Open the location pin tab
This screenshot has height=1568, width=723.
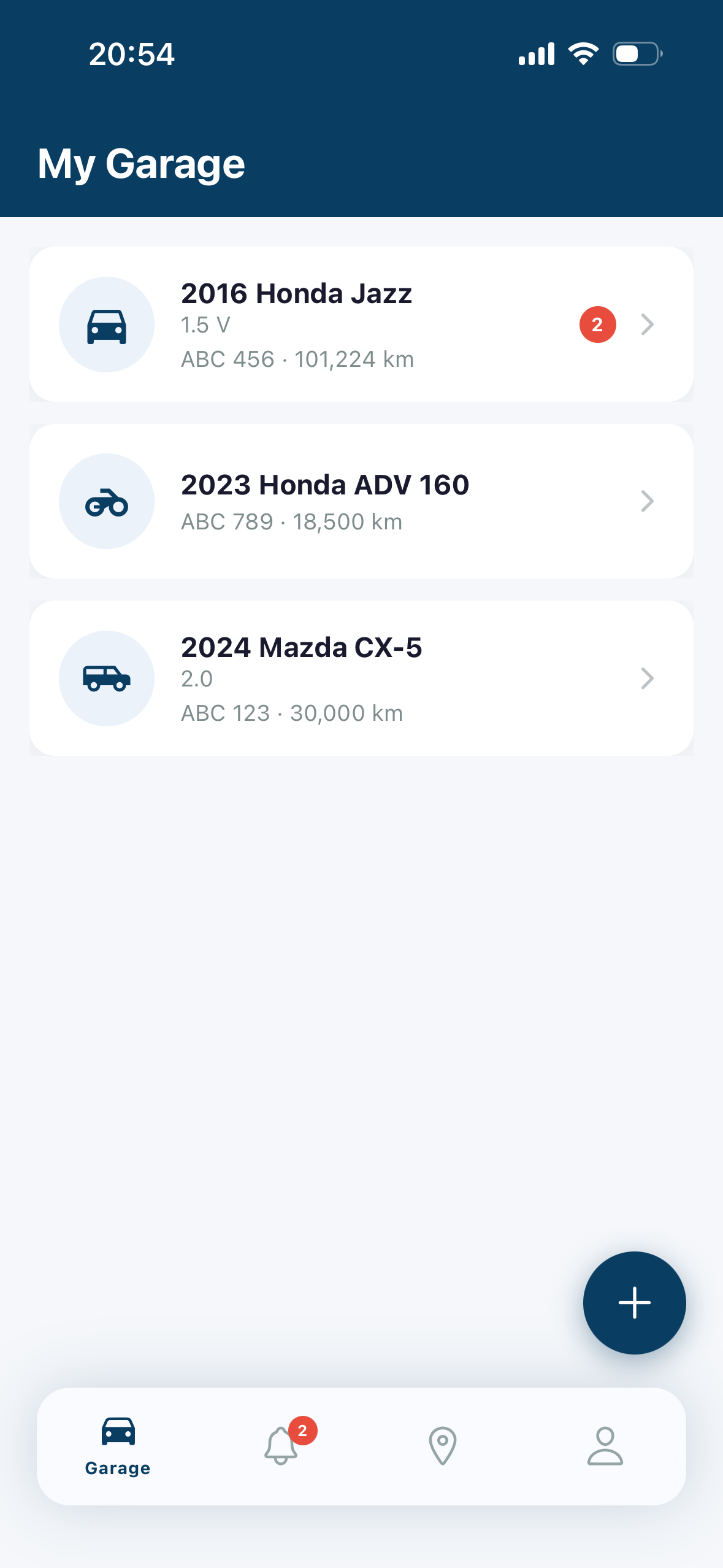tap(443, 1446)
